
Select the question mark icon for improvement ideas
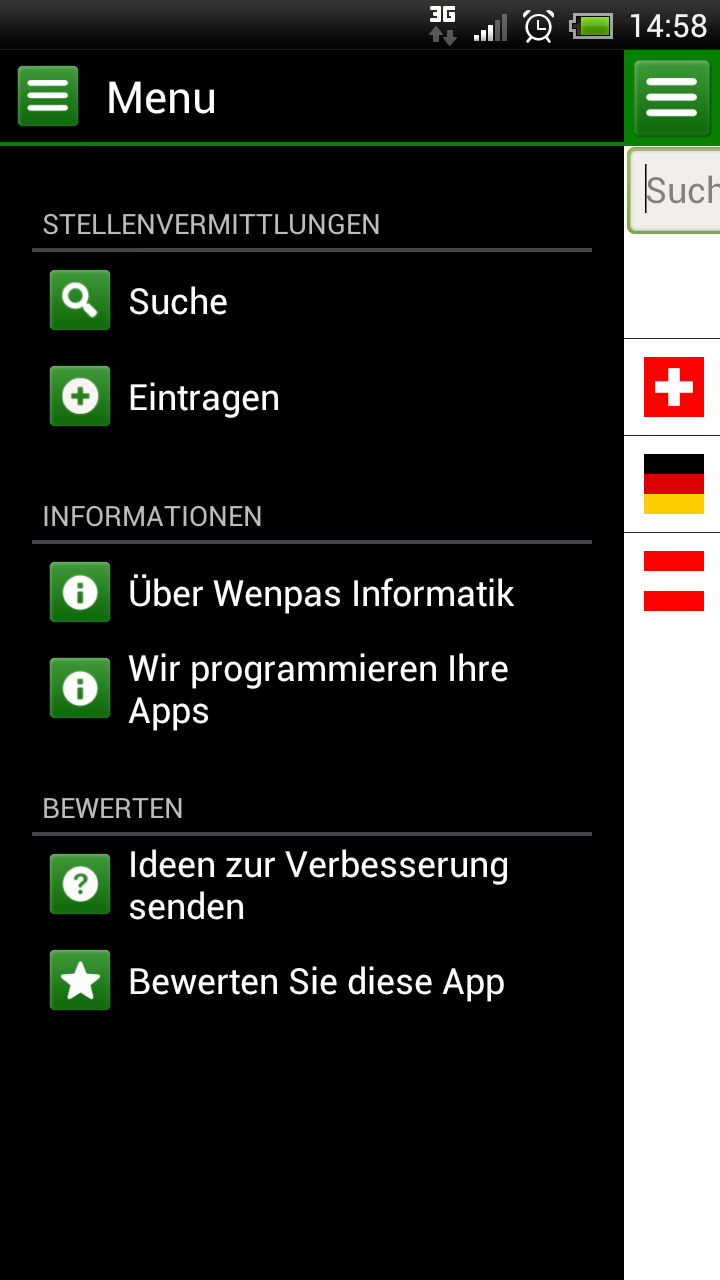79,884
